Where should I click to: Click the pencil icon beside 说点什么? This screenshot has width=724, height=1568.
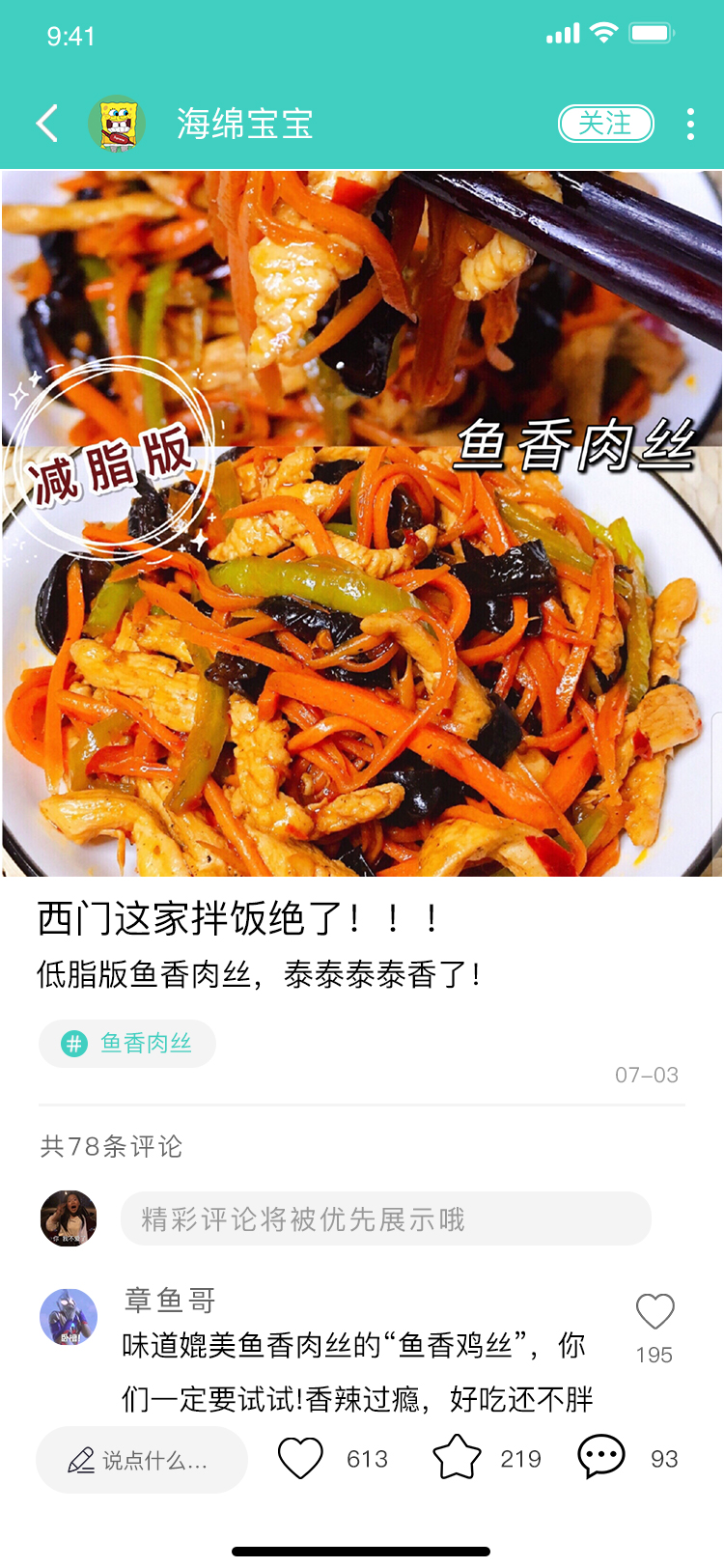[x=85, y=1460]
